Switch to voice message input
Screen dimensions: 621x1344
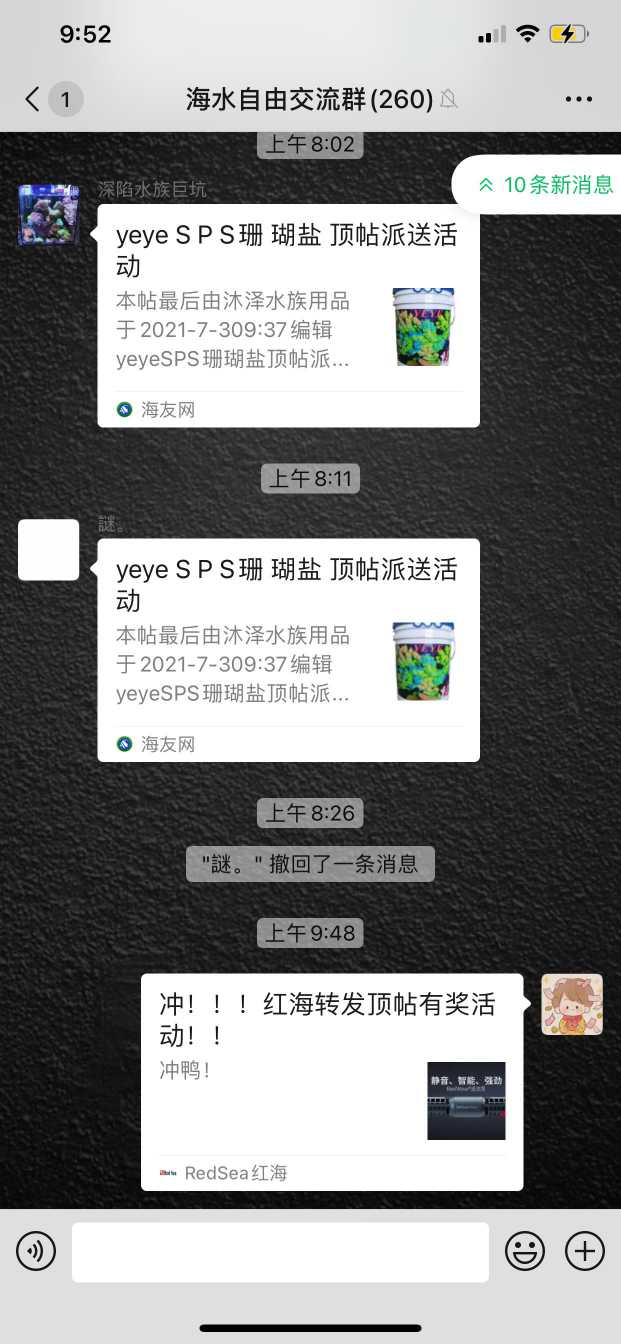36,1251
